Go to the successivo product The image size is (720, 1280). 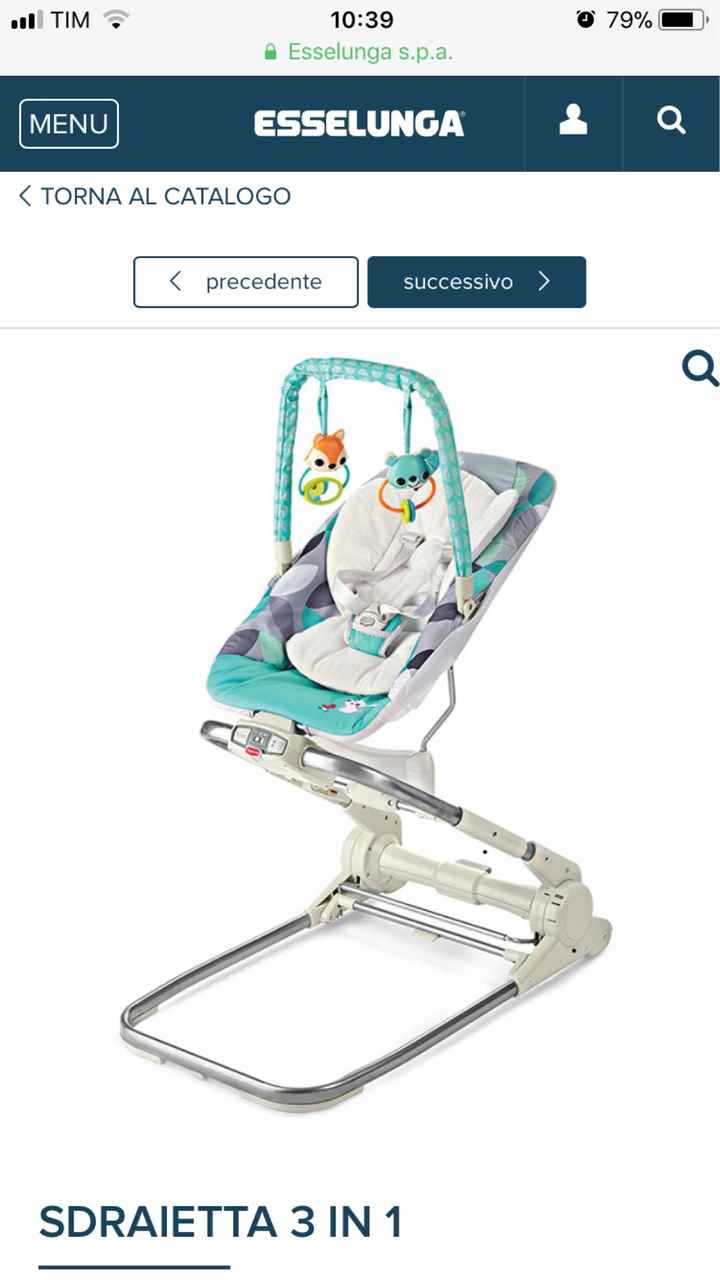(476, 282)
